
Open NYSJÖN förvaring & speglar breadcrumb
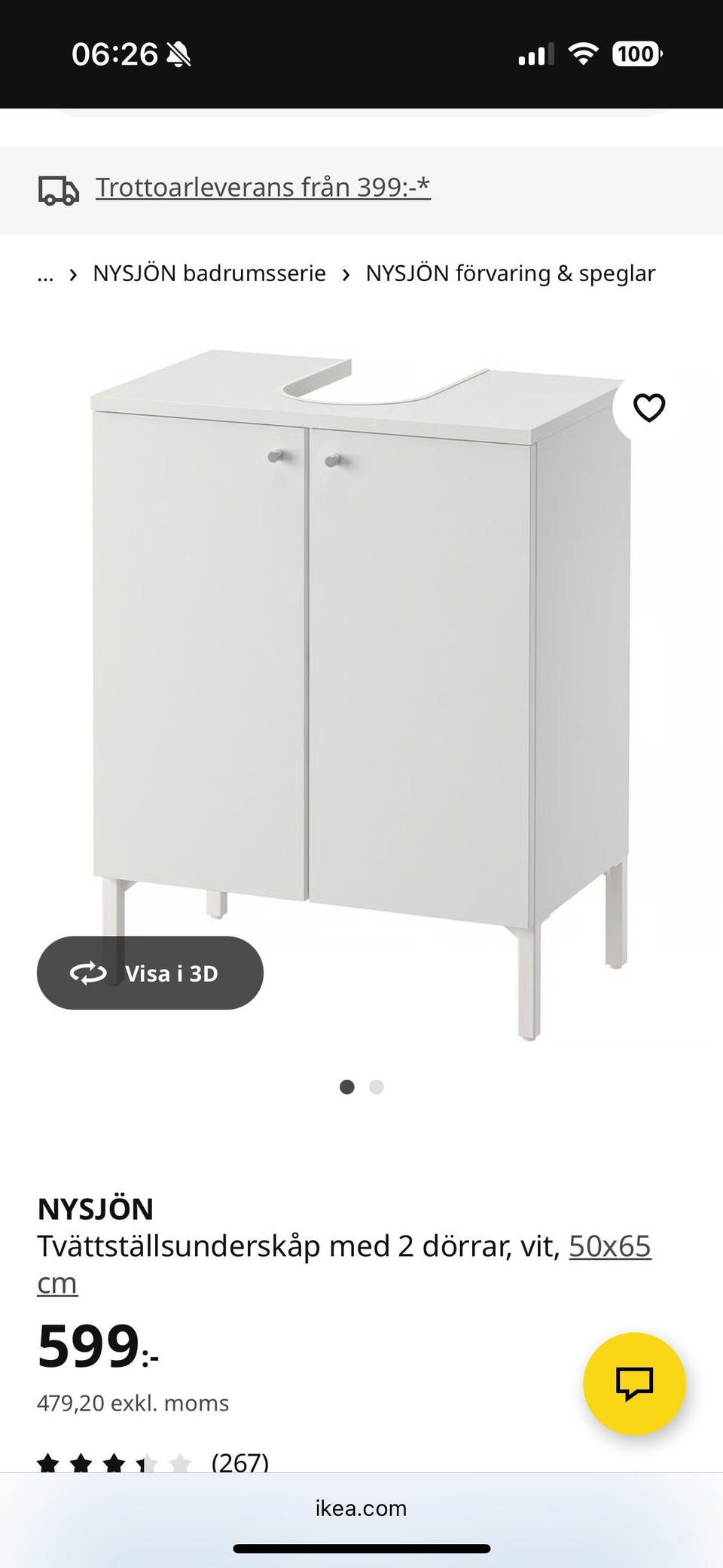(510, 274)
